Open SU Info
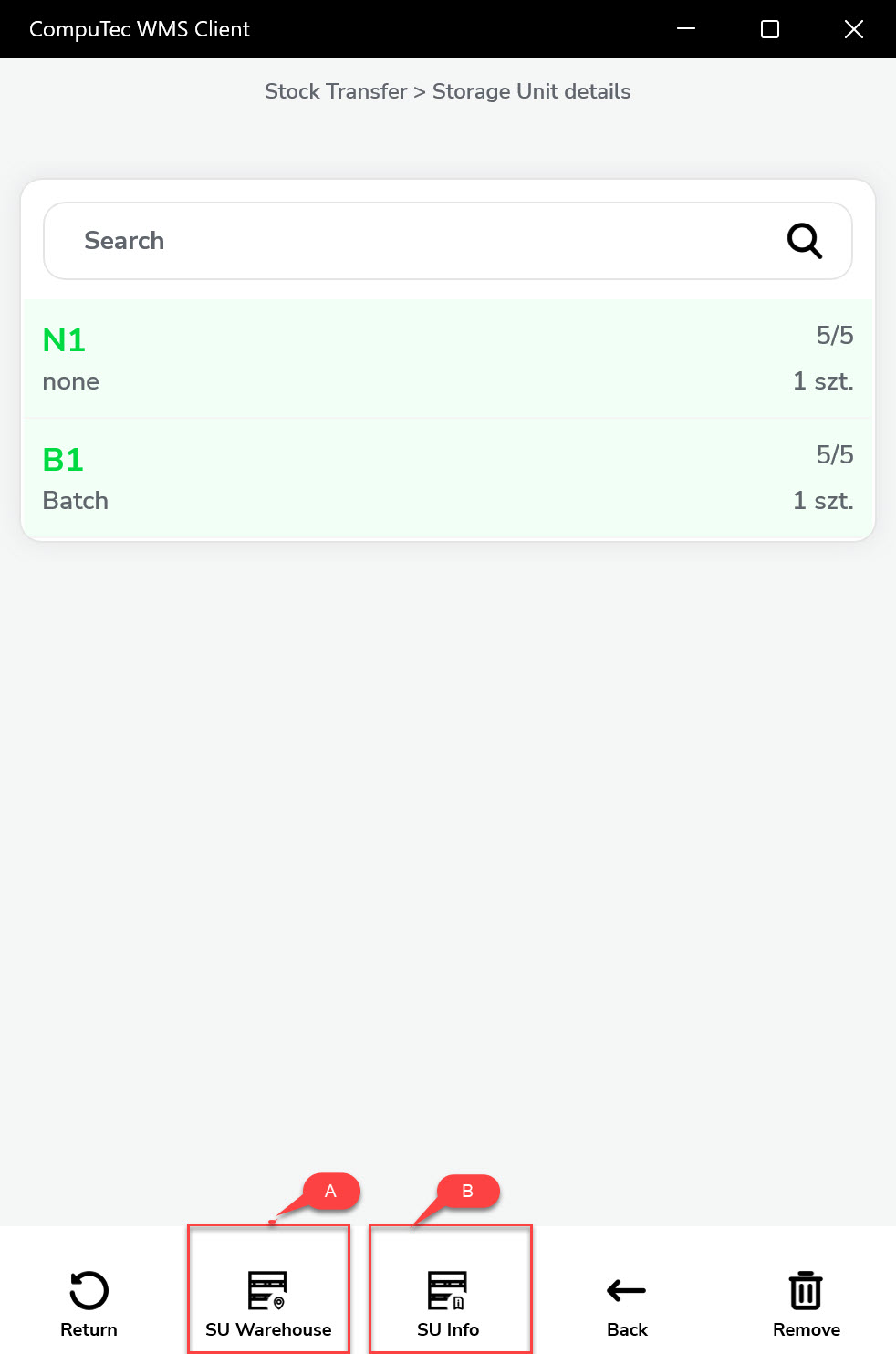 pyautogui.click(x=448, y=1302)
